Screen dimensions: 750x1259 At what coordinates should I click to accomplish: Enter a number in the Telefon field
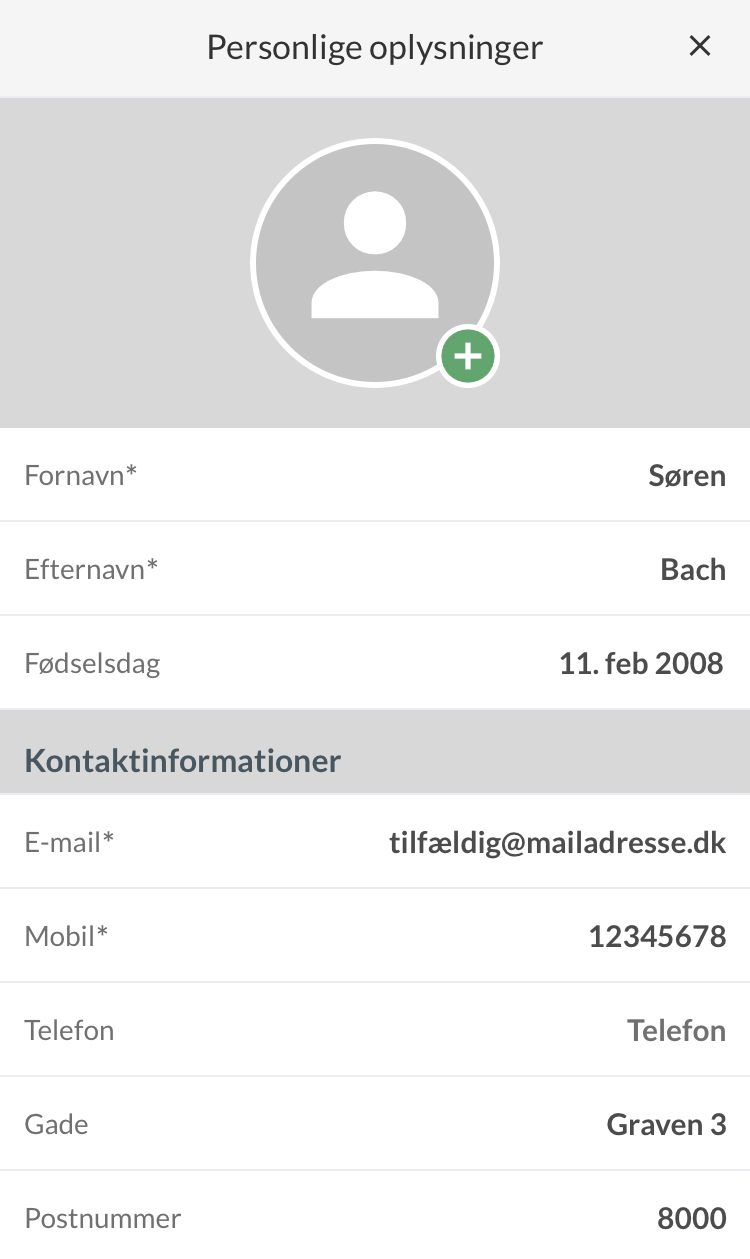coord(375,1030)
